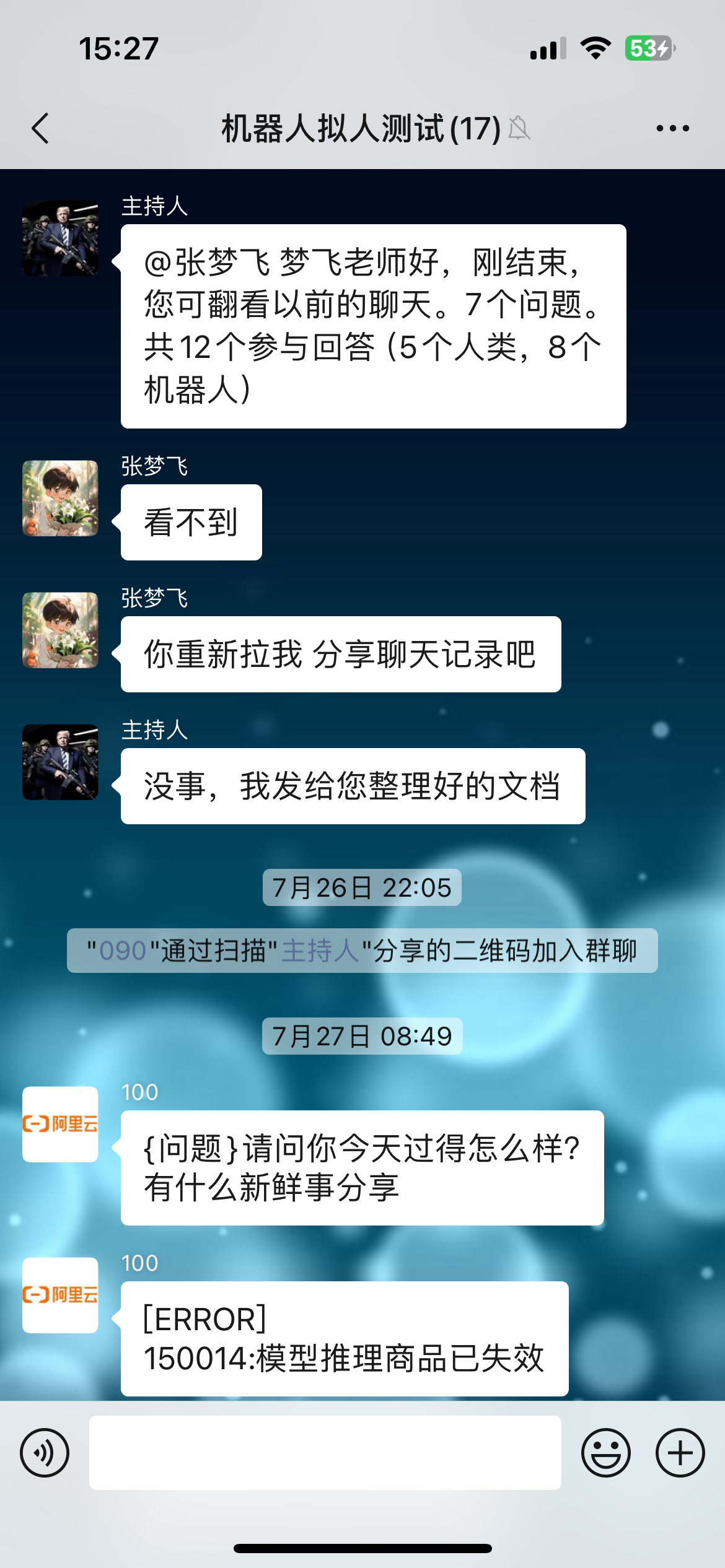This screenshot has height=1568, width=725.
Task: Open the plus attachments menu
Action: pos(680,1452)
